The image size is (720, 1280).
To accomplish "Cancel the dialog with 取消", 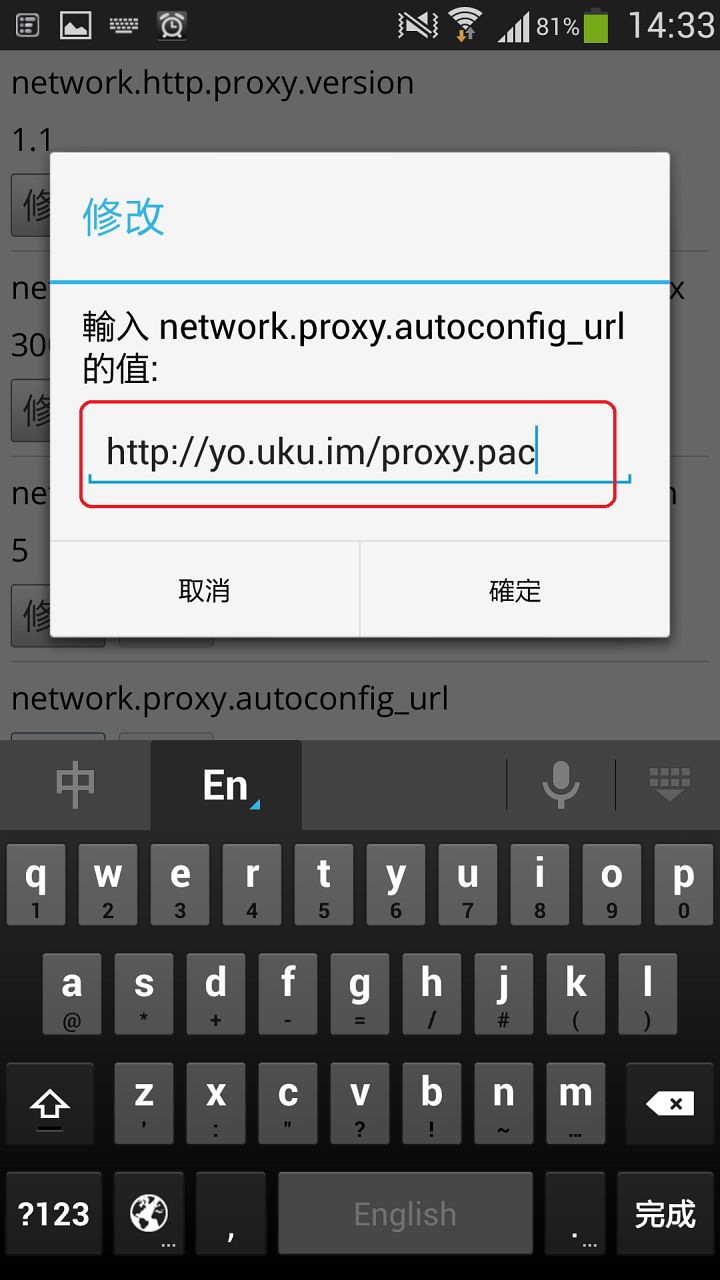I will pos(204,590).
